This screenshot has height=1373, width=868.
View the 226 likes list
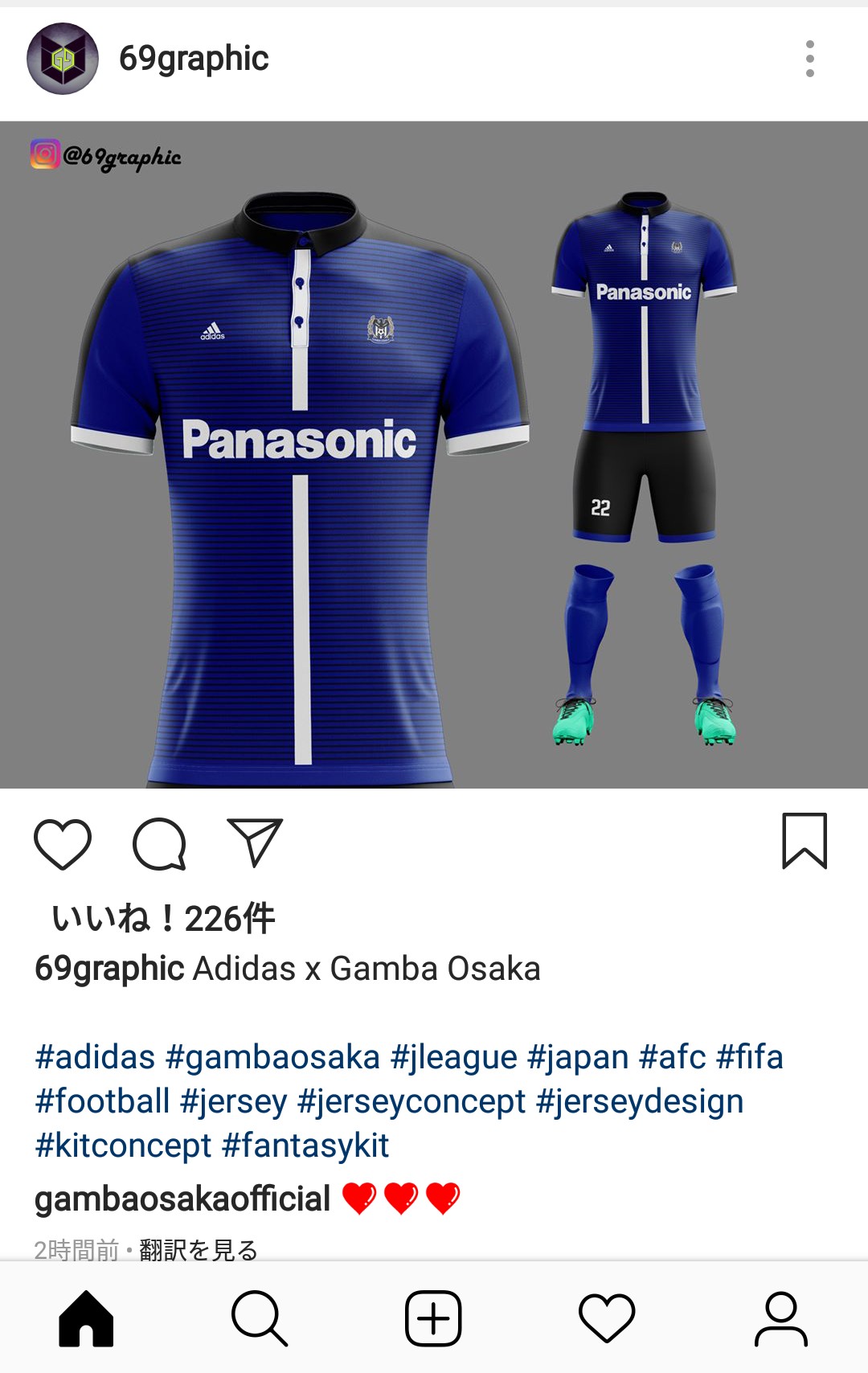164,918
